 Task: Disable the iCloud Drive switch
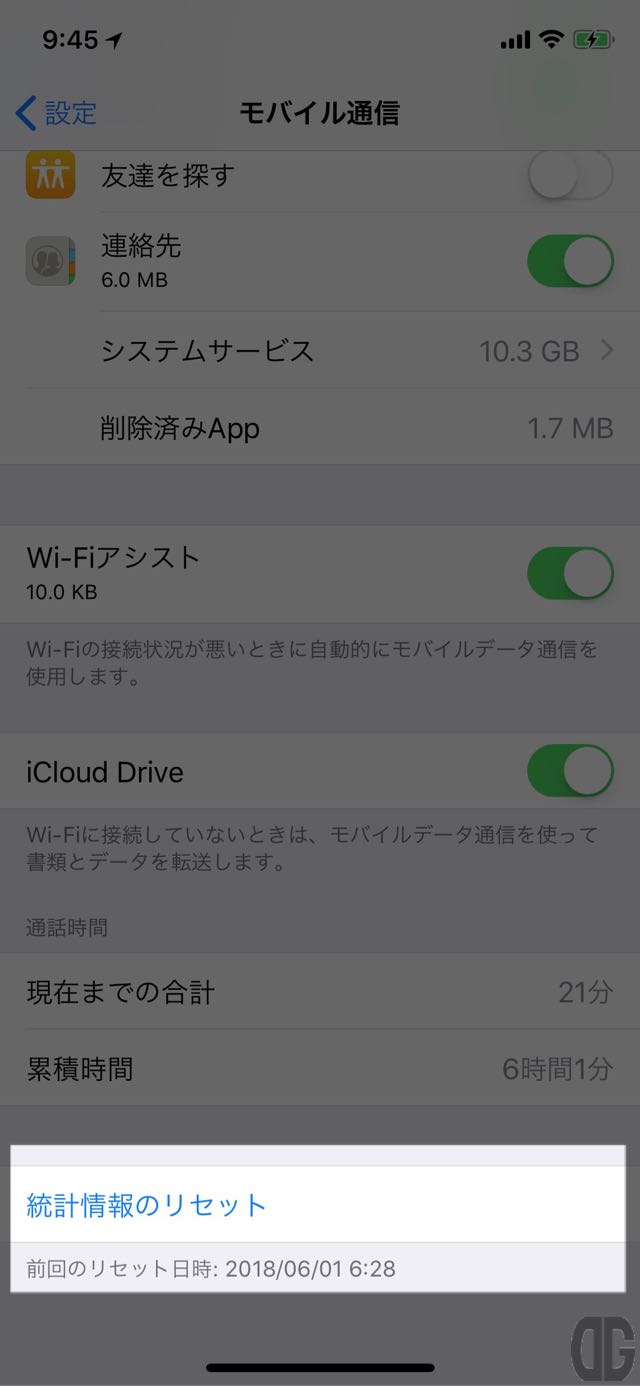point(570,771)
